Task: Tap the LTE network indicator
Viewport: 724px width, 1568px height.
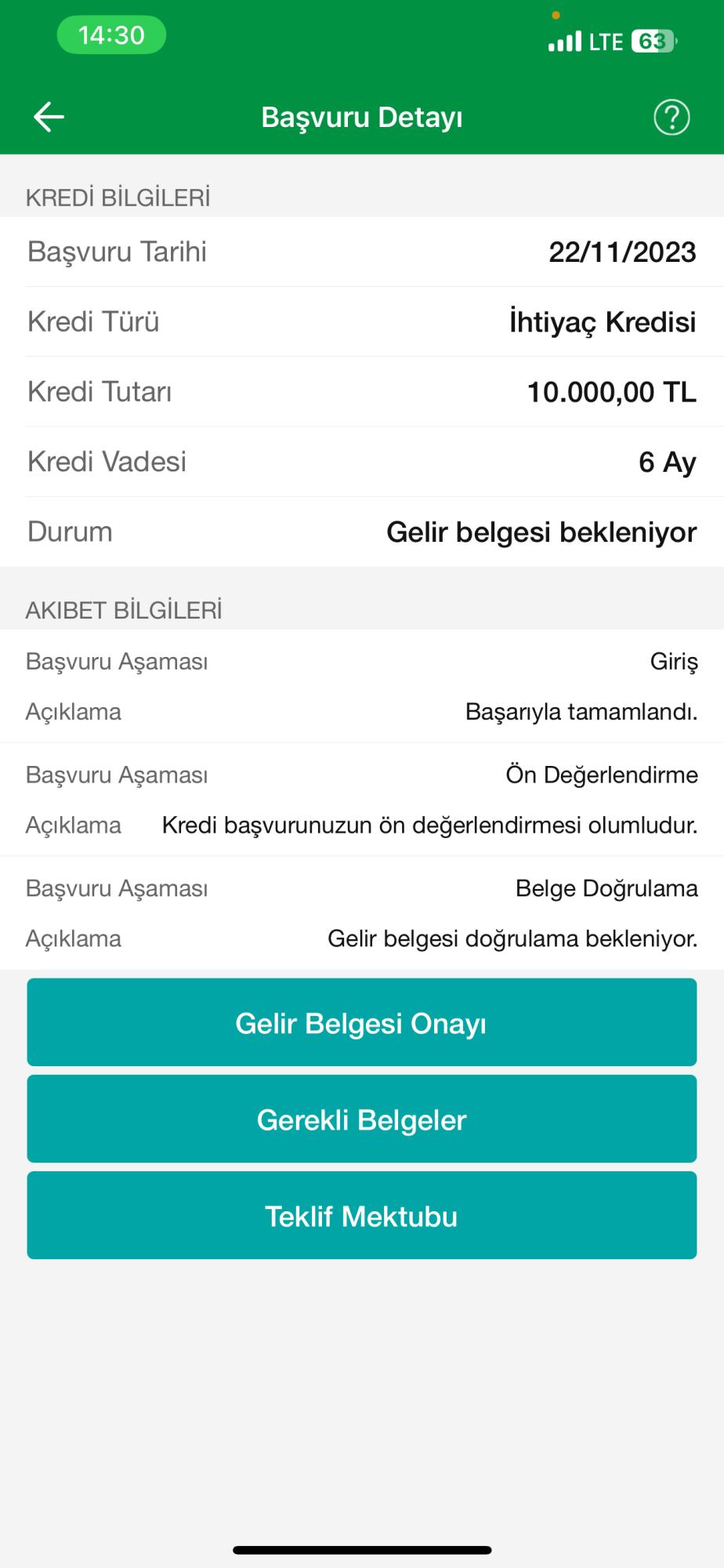Action: (607, 40)
